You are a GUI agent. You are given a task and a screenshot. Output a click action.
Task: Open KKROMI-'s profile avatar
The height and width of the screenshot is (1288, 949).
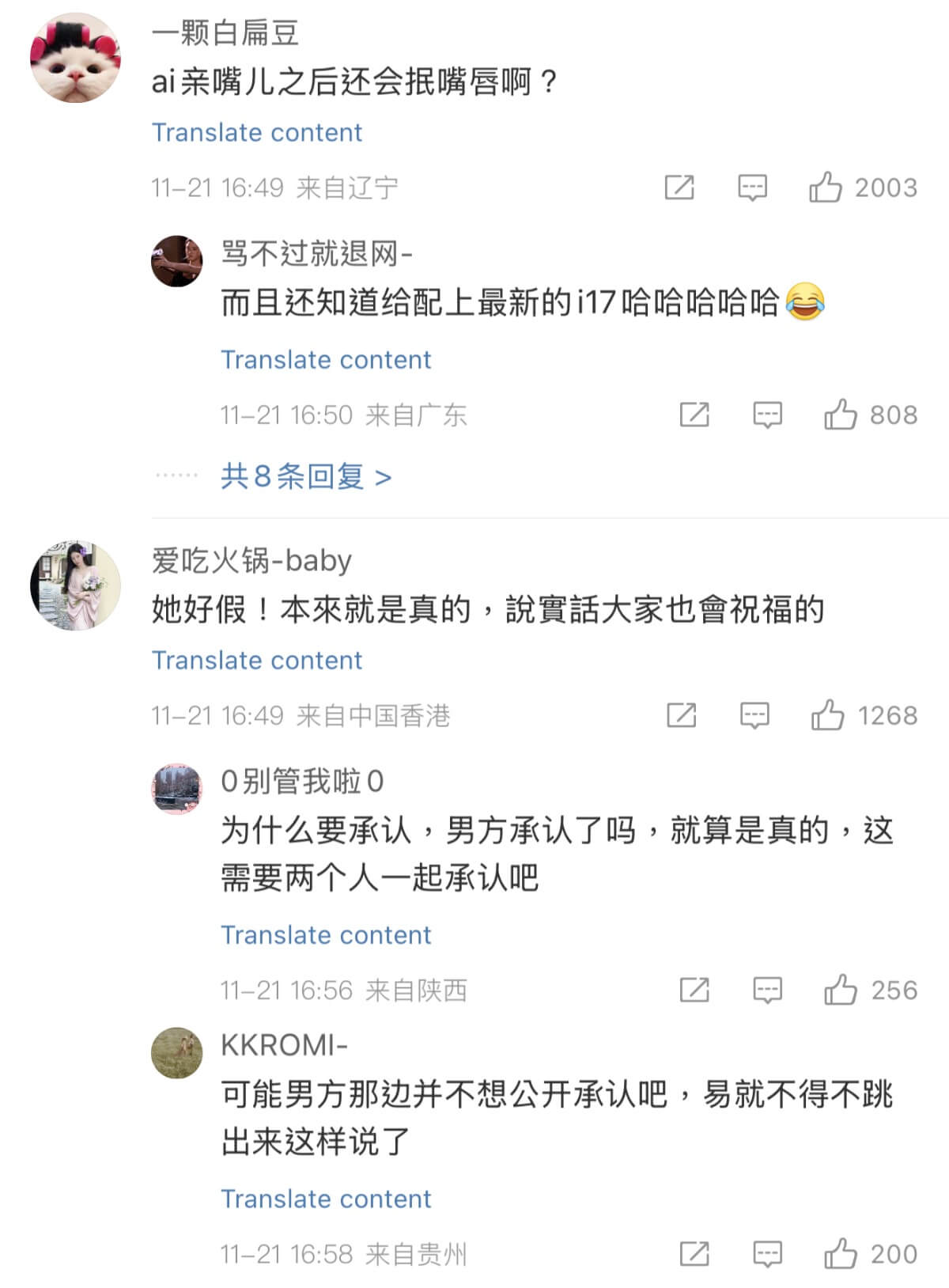click(177, 1053)
